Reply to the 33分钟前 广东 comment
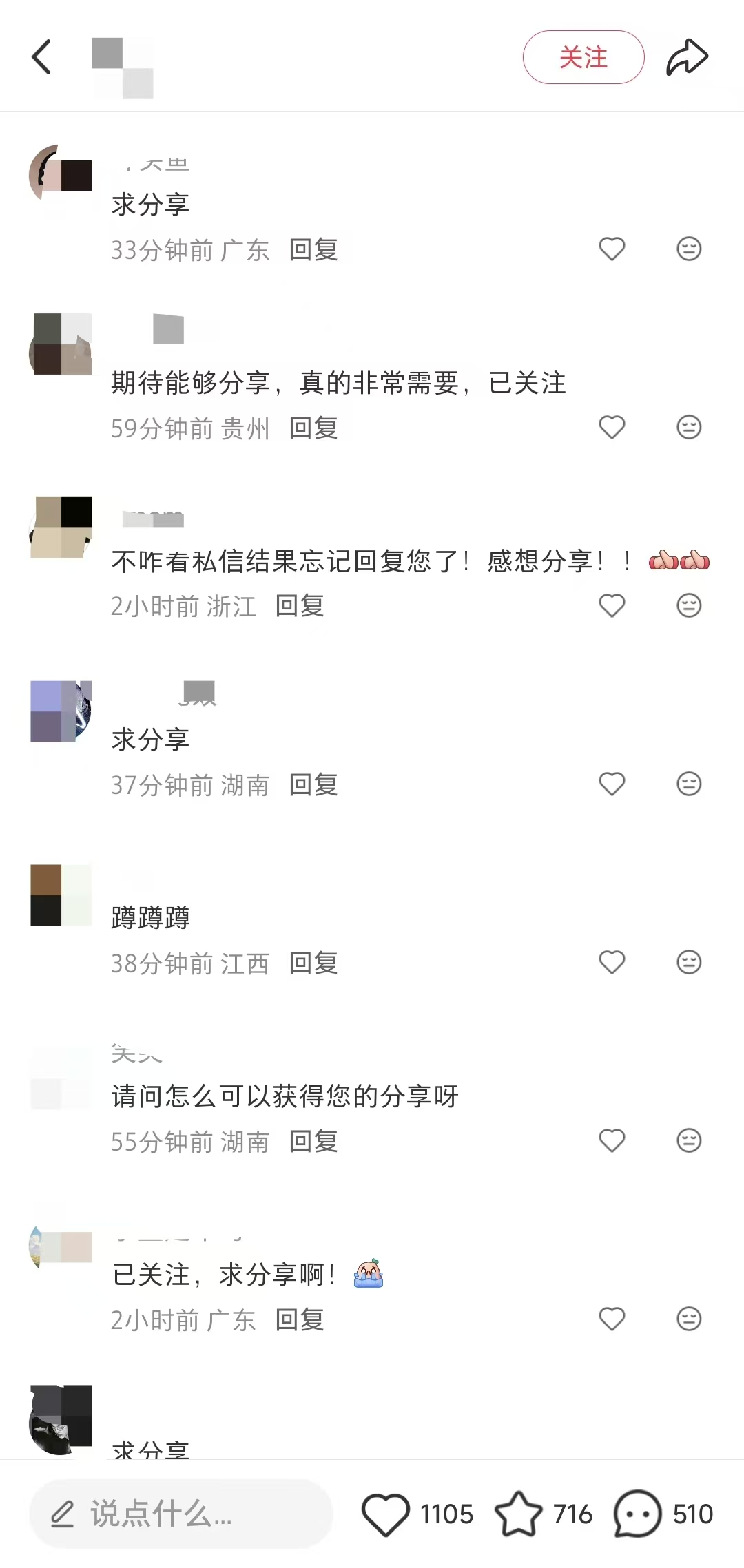The width and height of the screenshot is (744, 1568). [313, 250]
